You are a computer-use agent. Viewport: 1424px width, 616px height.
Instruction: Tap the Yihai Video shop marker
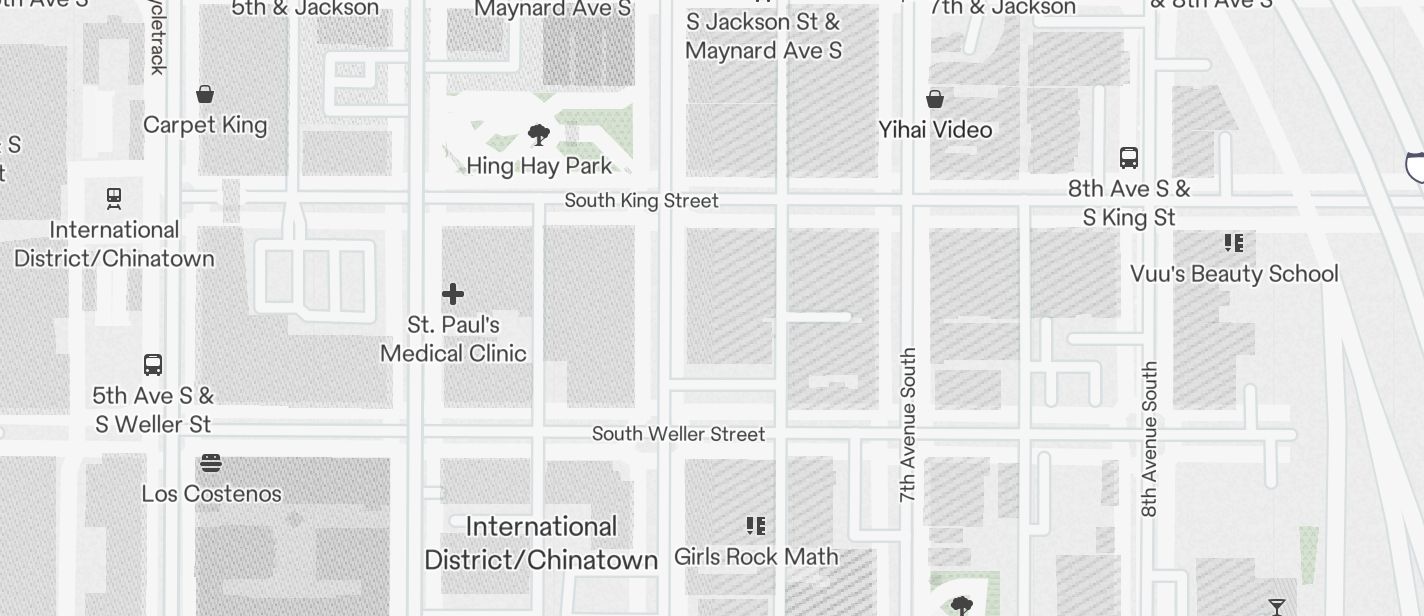tap(935, 99)
